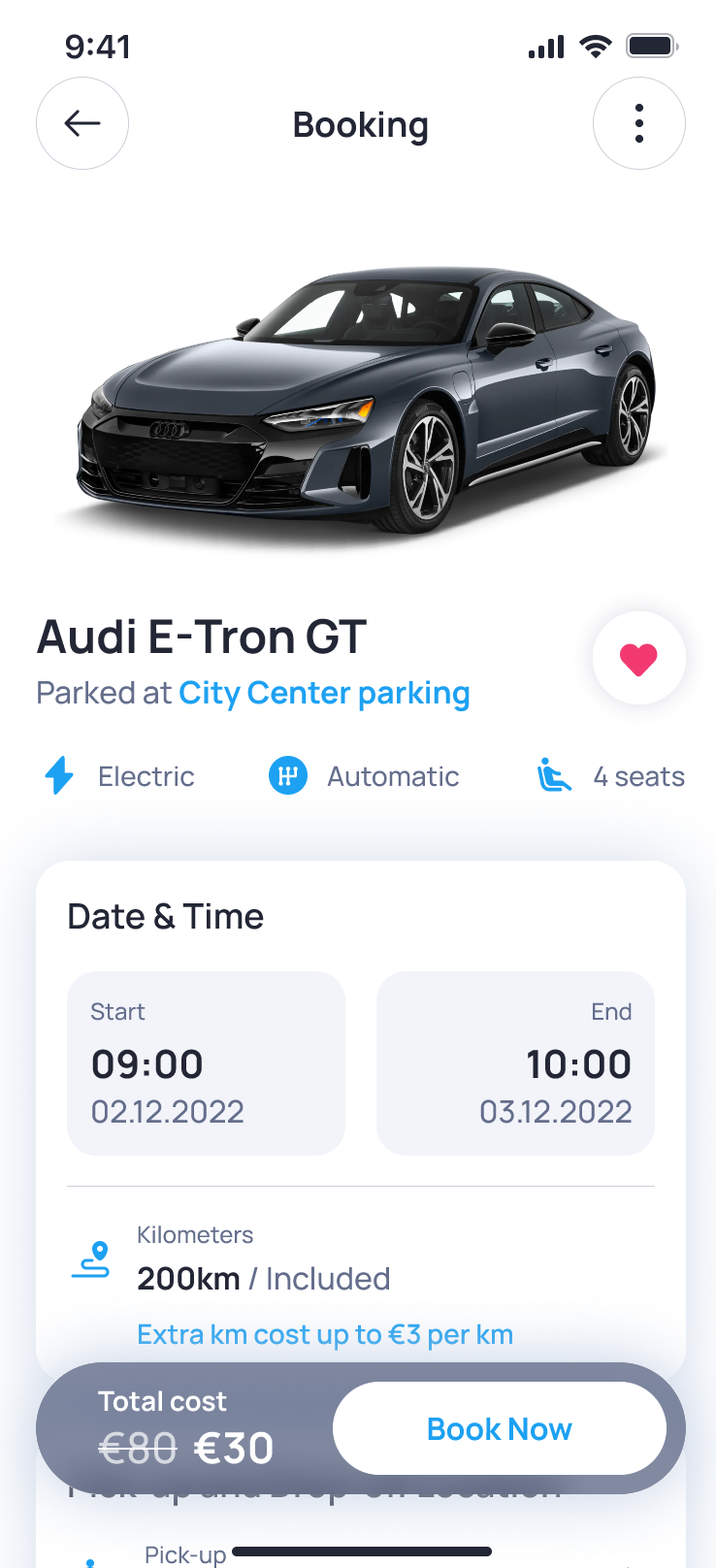The height and width of the screenshot is (1568, 716).
Task: Edit the End date and time
Action: pyautogui.click(x=515, y=1062)
